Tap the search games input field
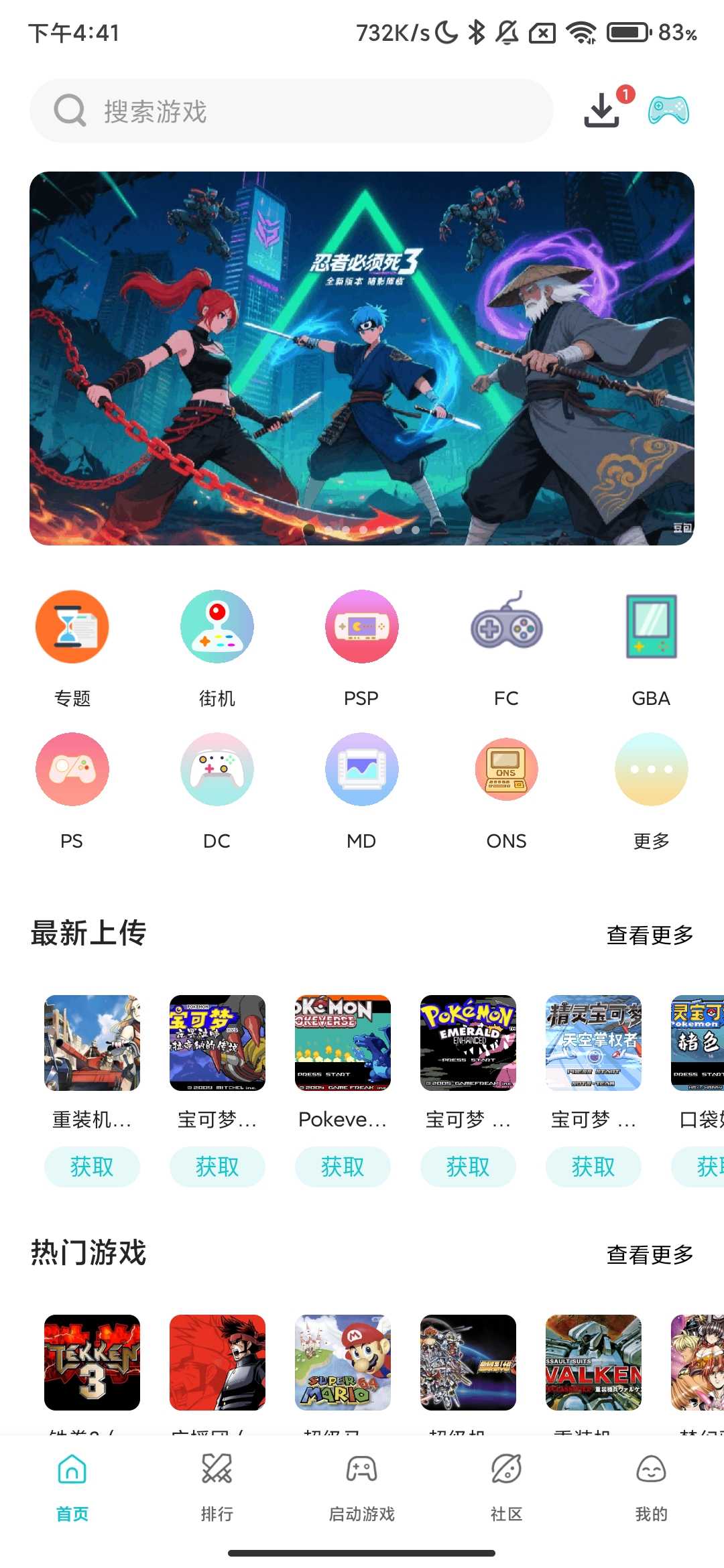This screenshot has height=1568, width=724. pyautogui.click(x=288, y=111)
